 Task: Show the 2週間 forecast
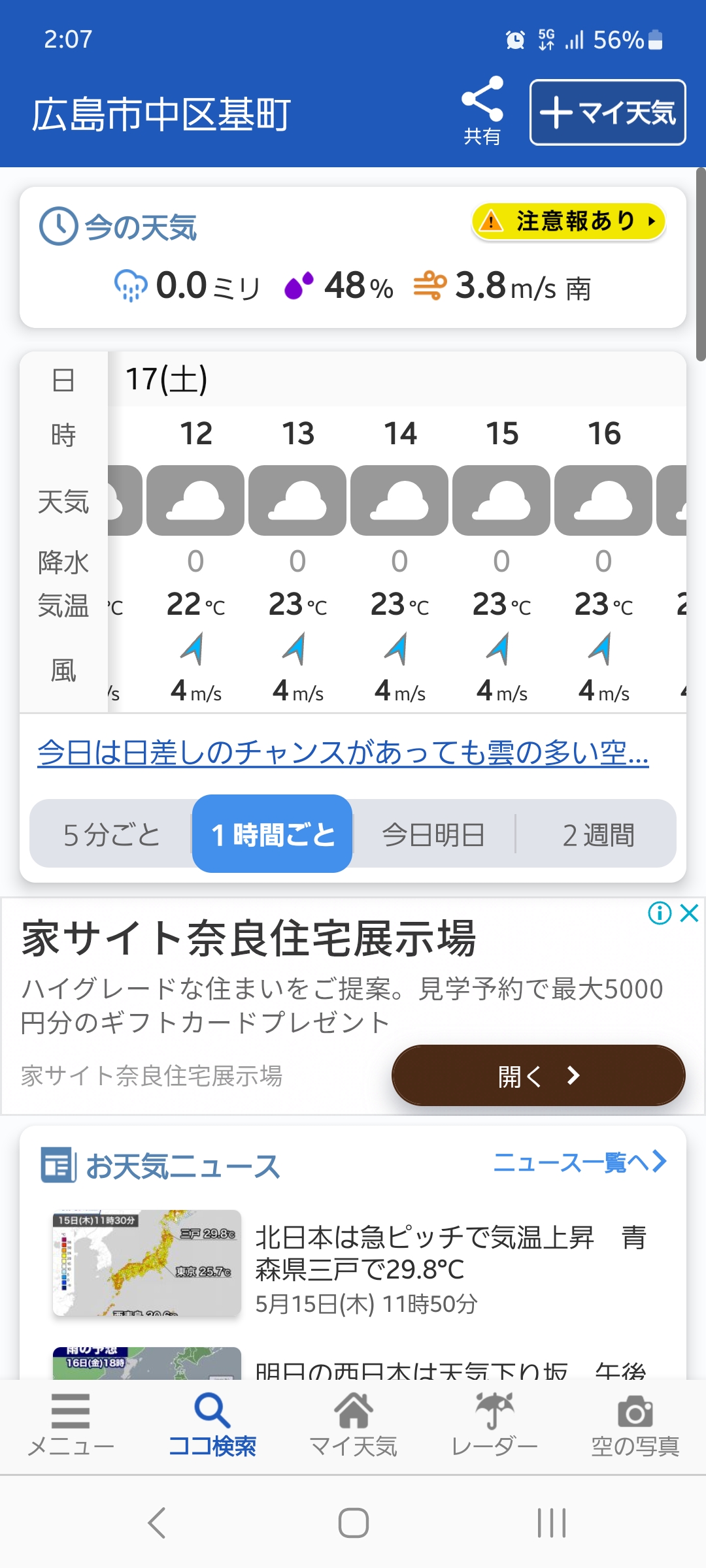[598, 834]
